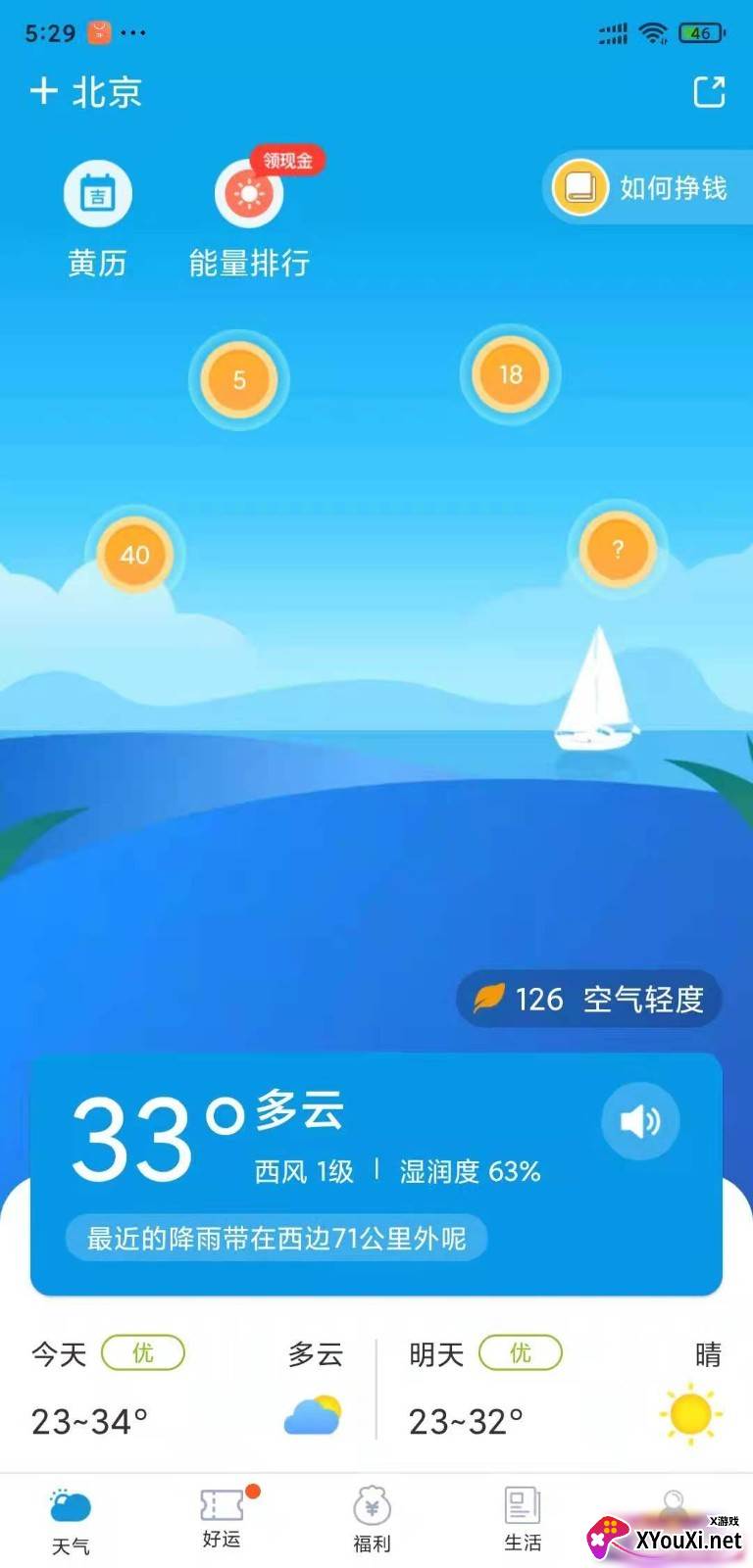Collect the energy bubble labeled 18
The width and height of the screenshot is (753, 1568).
(x=510, y=374)
